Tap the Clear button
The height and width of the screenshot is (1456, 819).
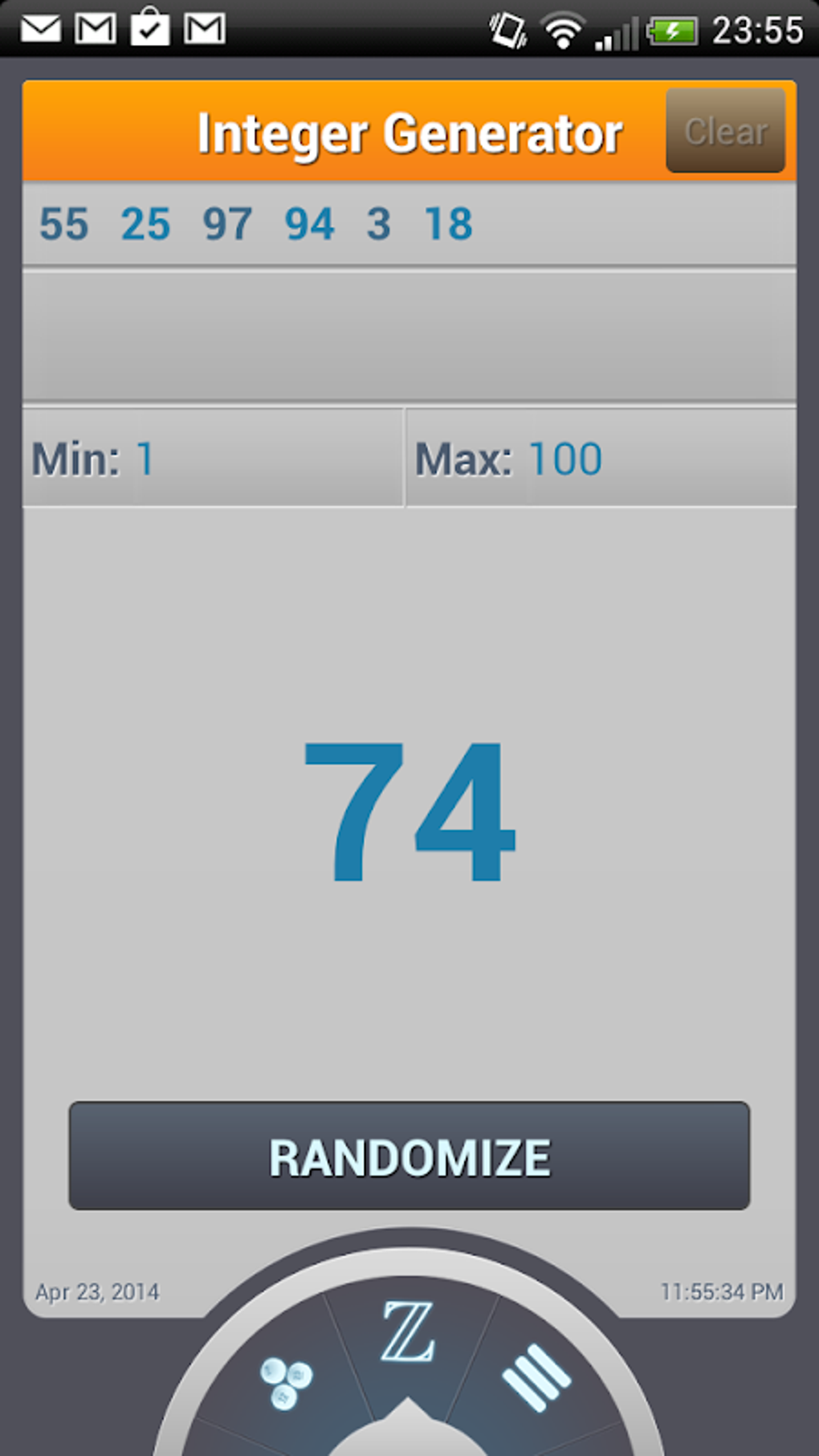coord(725,130)
